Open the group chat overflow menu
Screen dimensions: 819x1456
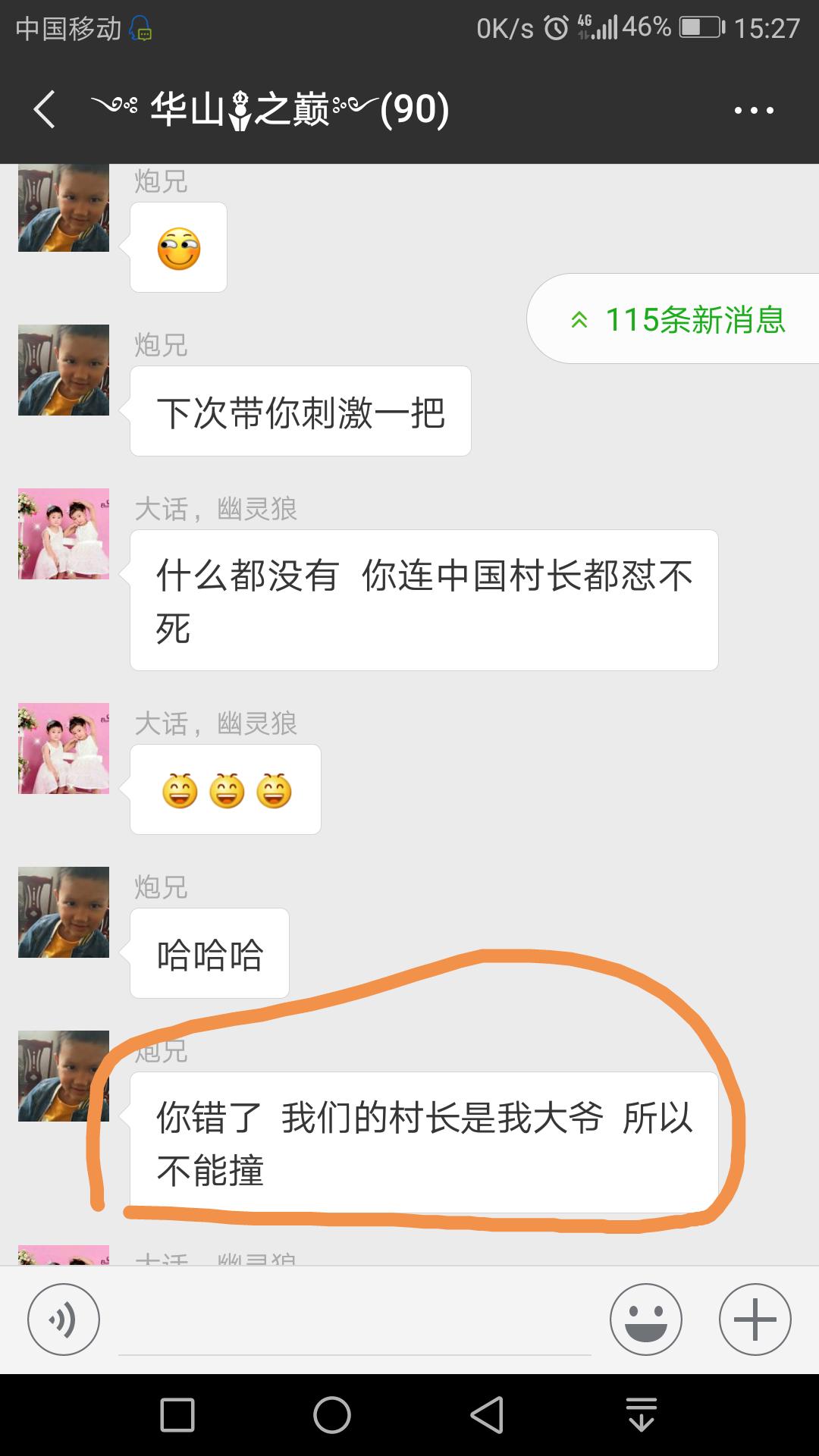point(754,111)
